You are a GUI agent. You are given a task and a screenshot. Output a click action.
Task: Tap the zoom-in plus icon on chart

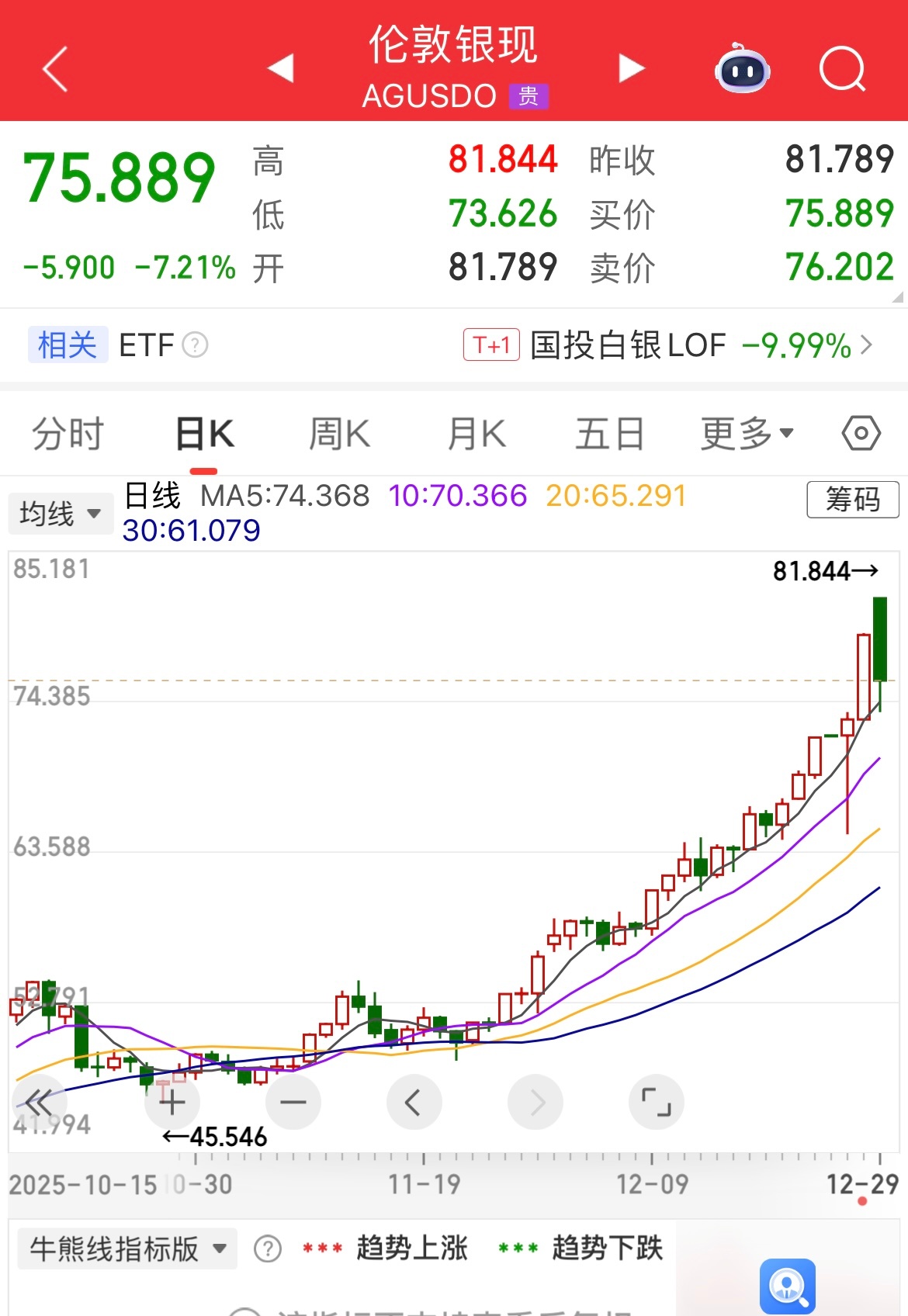[172, 1101]
